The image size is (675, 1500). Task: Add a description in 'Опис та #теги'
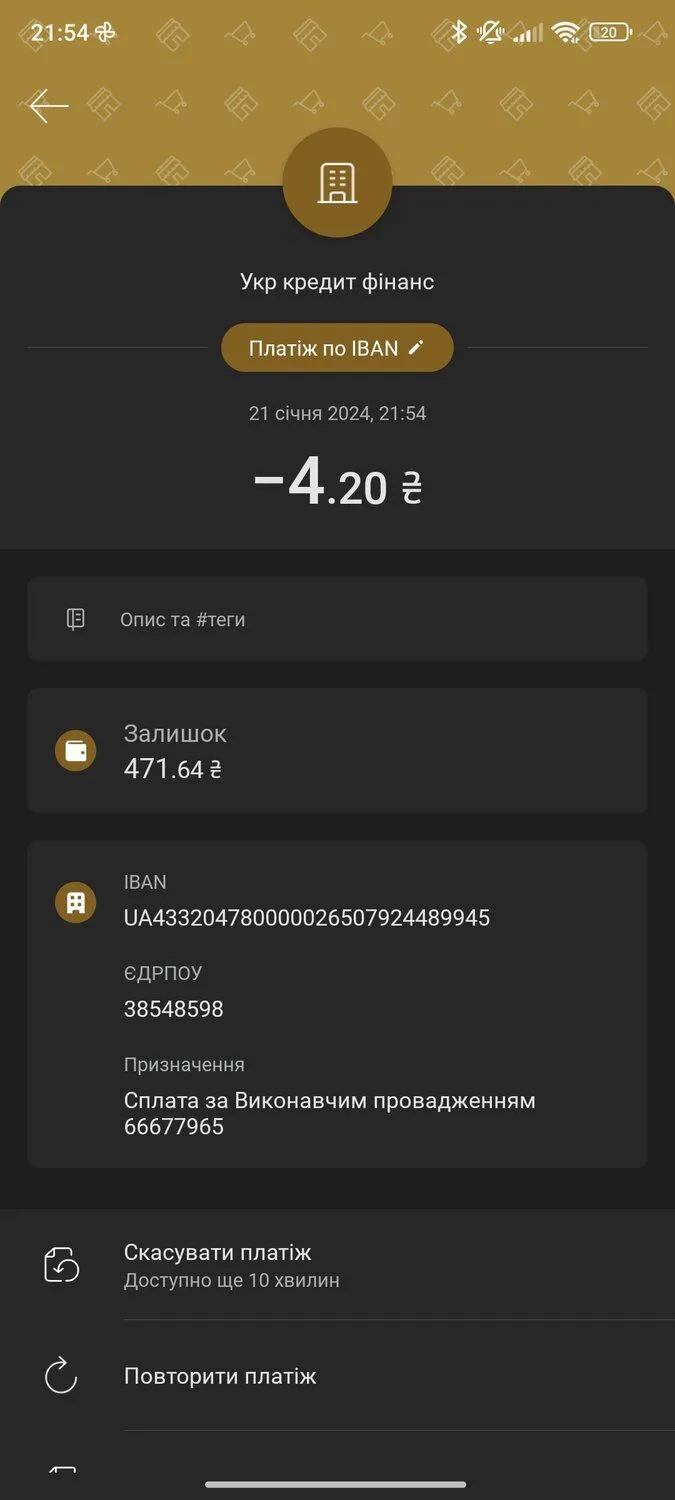[337, 619]
